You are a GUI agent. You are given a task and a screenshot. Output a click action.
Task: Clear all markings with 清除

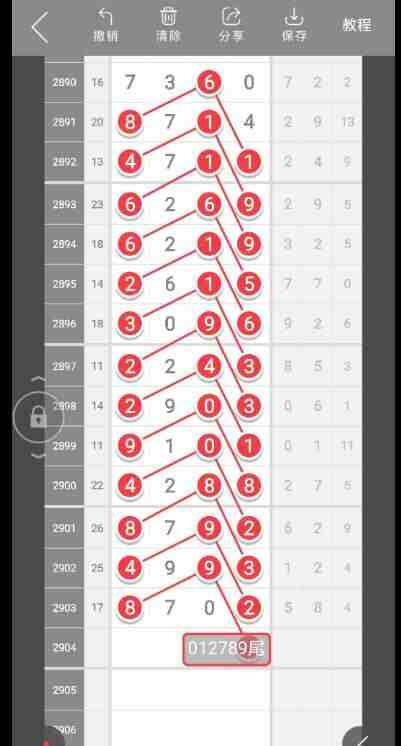(x=168, y=25)
